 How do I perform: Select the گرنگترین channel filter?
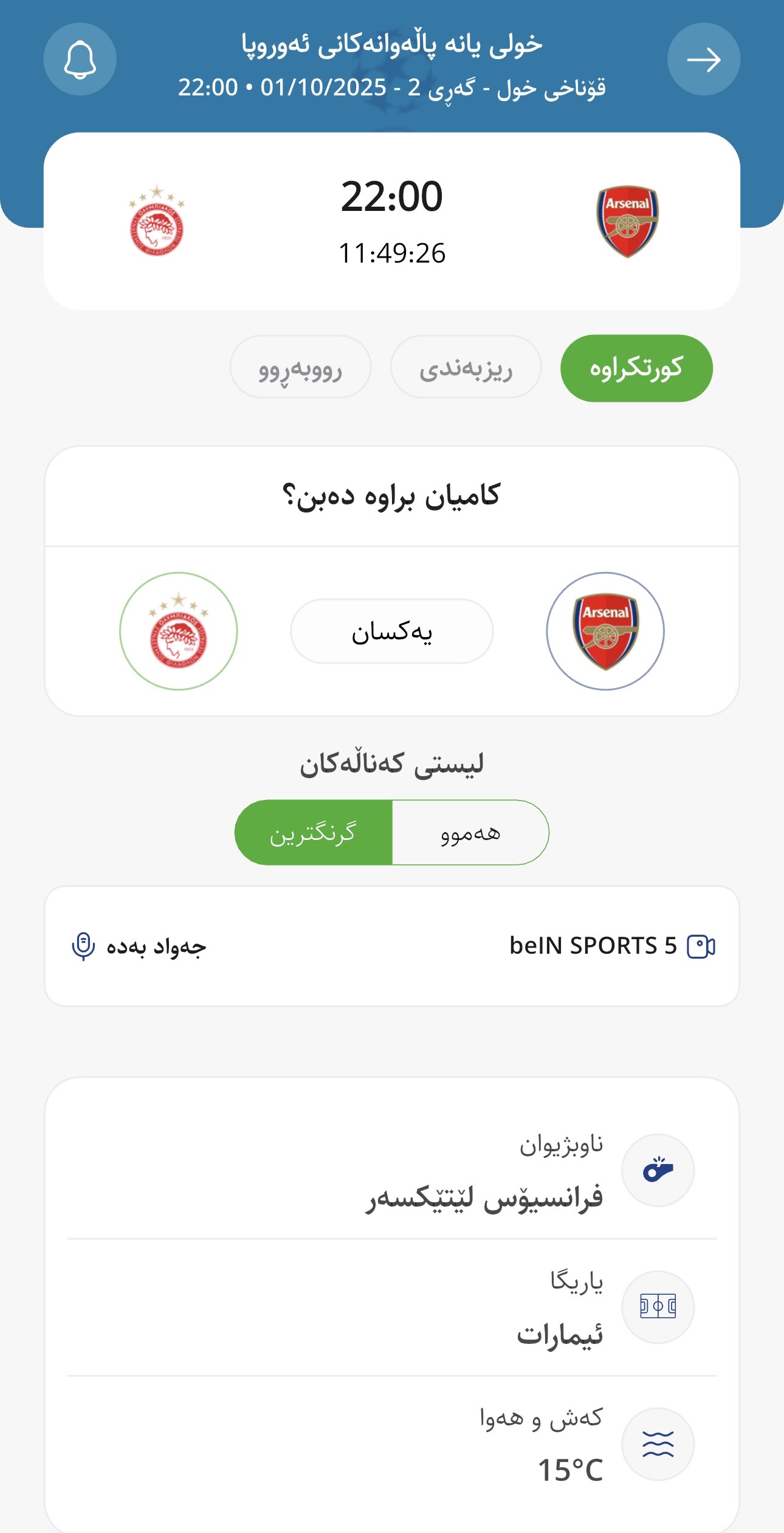point(314,833)
